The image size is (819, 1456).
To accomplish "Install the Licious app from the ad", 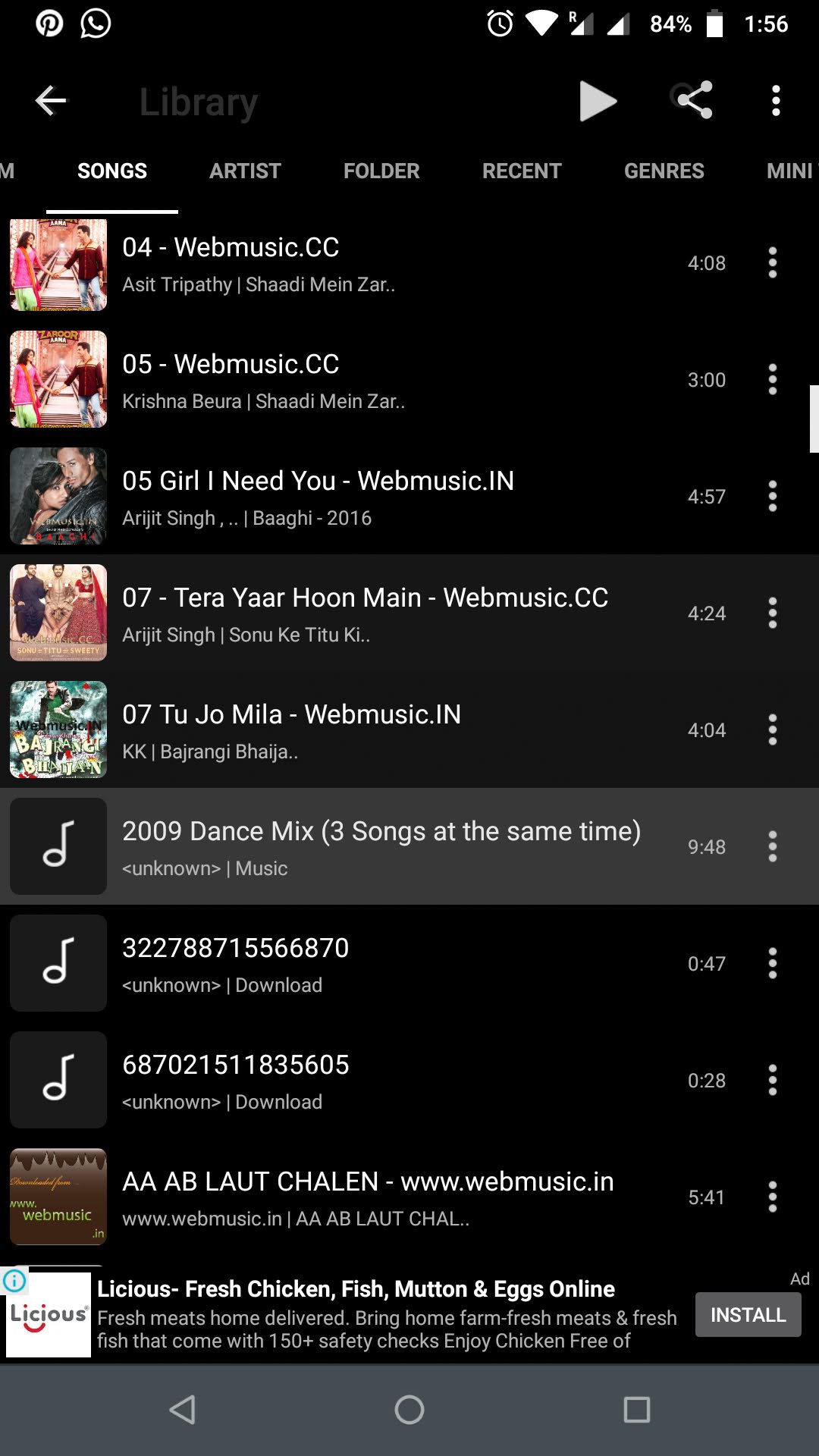I will pos(748,1315).
